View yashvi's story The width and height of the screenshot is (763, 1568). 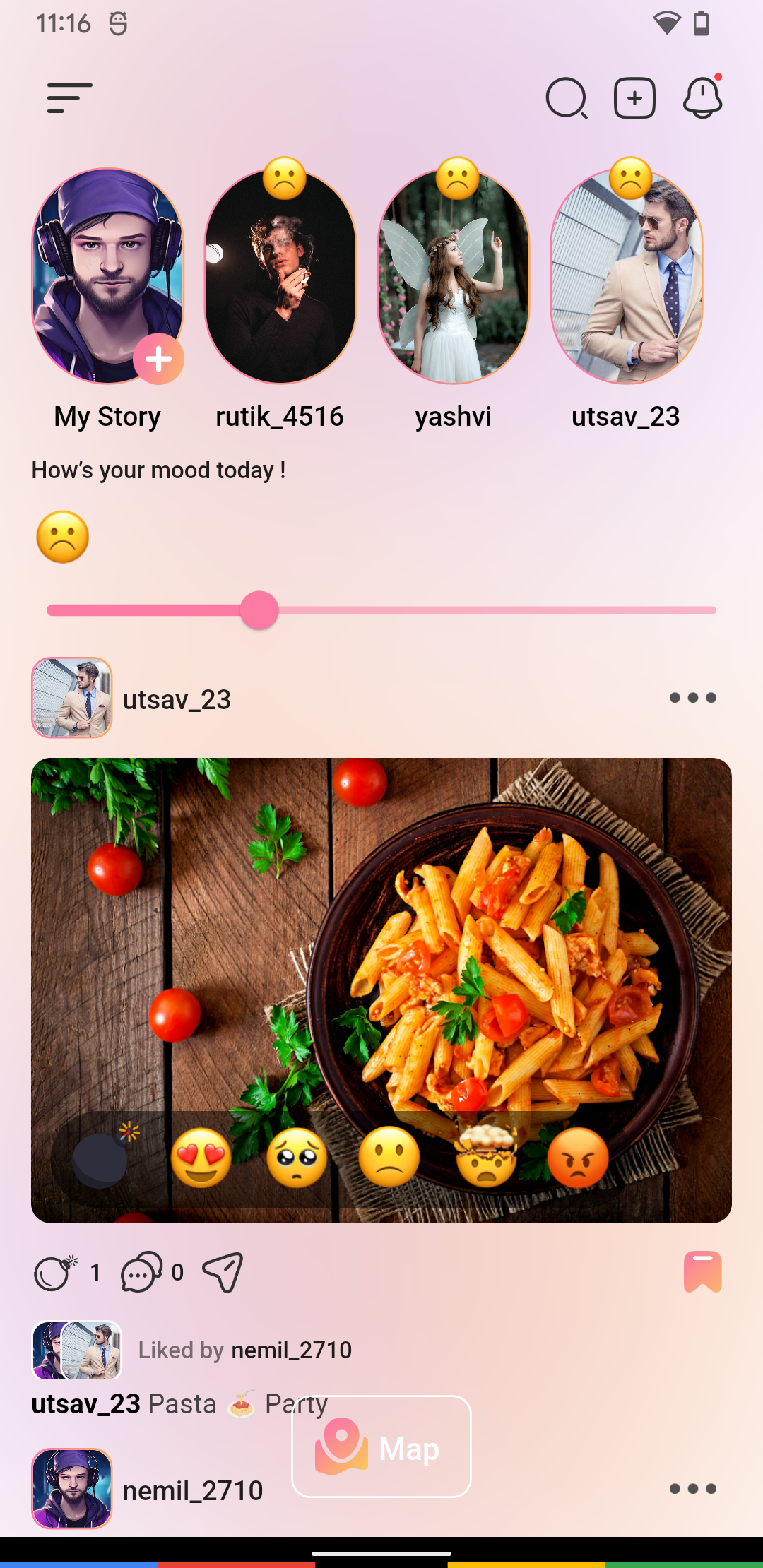coord(454,276)
